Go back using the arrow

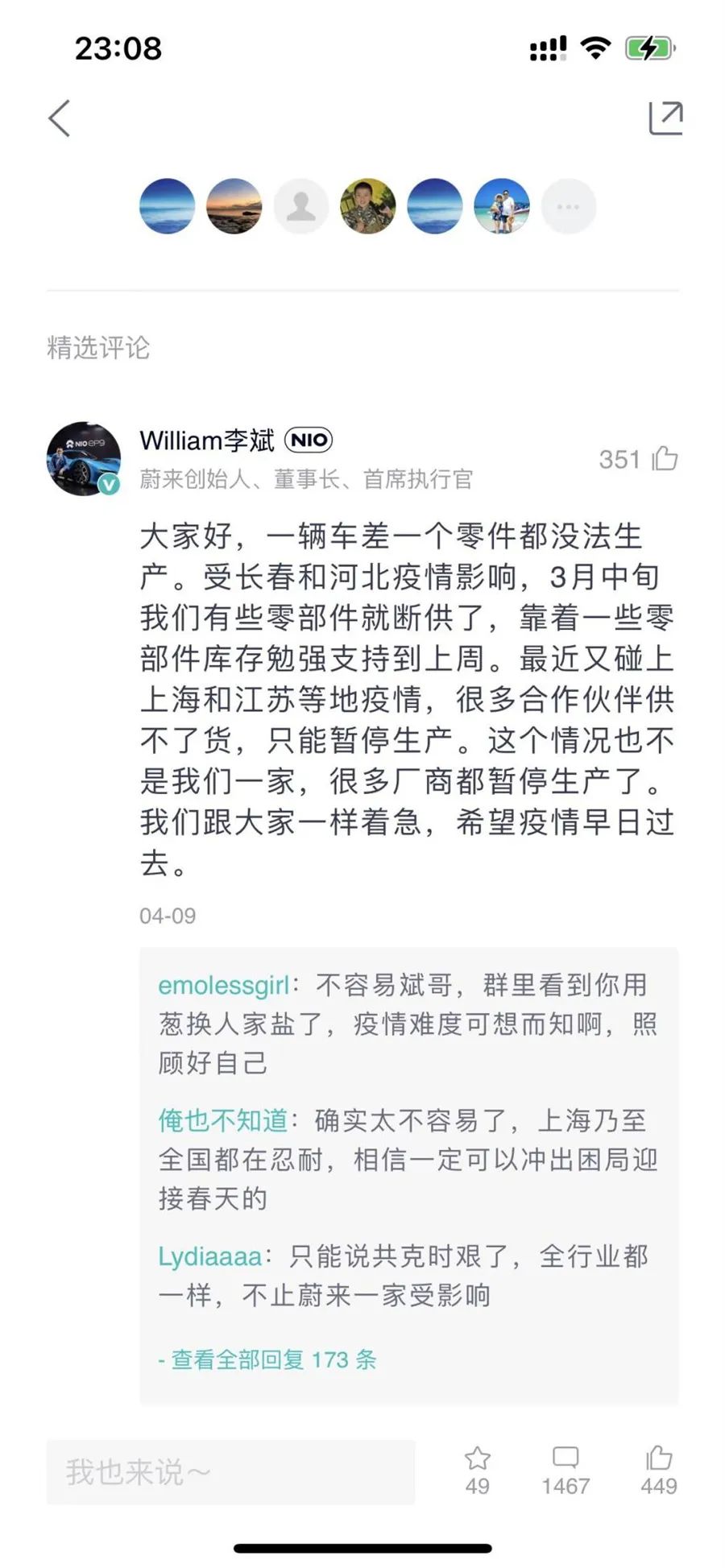point(60,118)
